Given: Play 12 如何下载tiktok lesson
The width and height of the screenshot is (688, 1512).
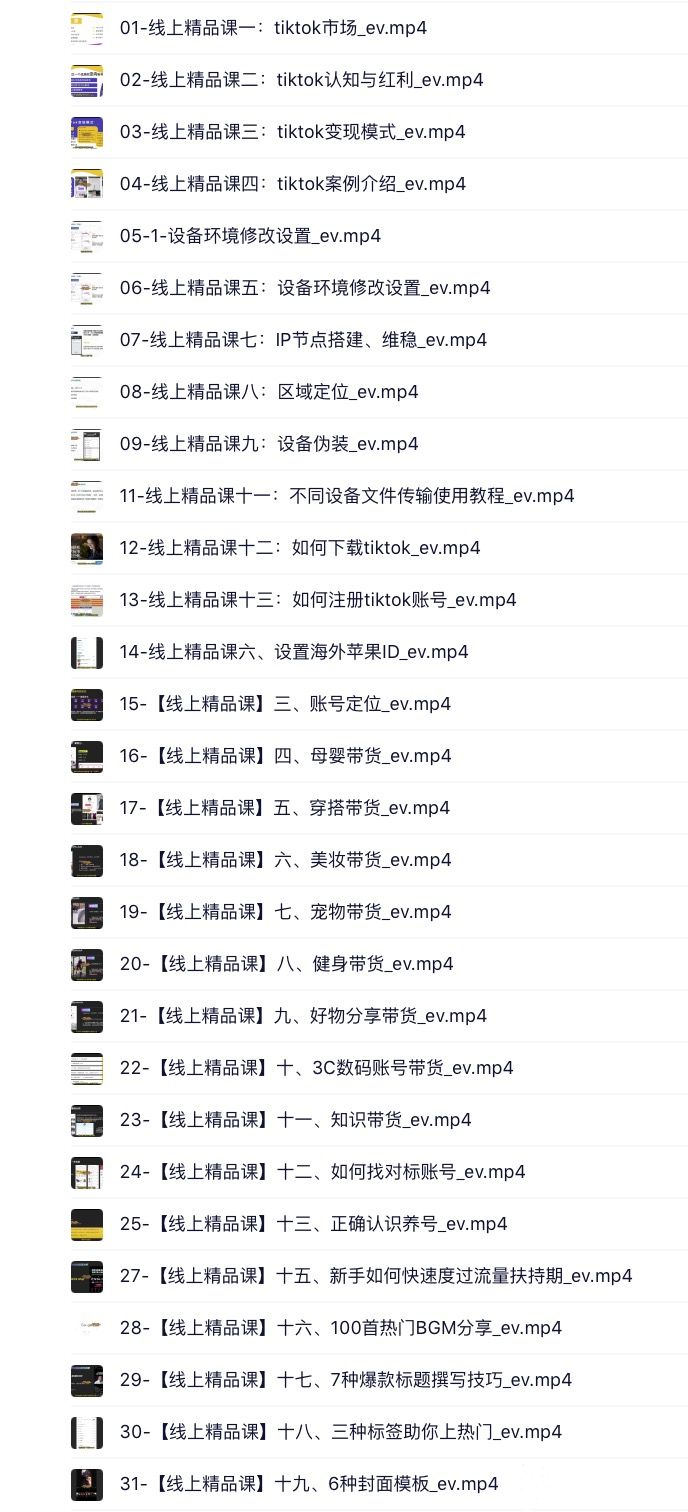Looking at the screenshot, I should click(300, 548).
